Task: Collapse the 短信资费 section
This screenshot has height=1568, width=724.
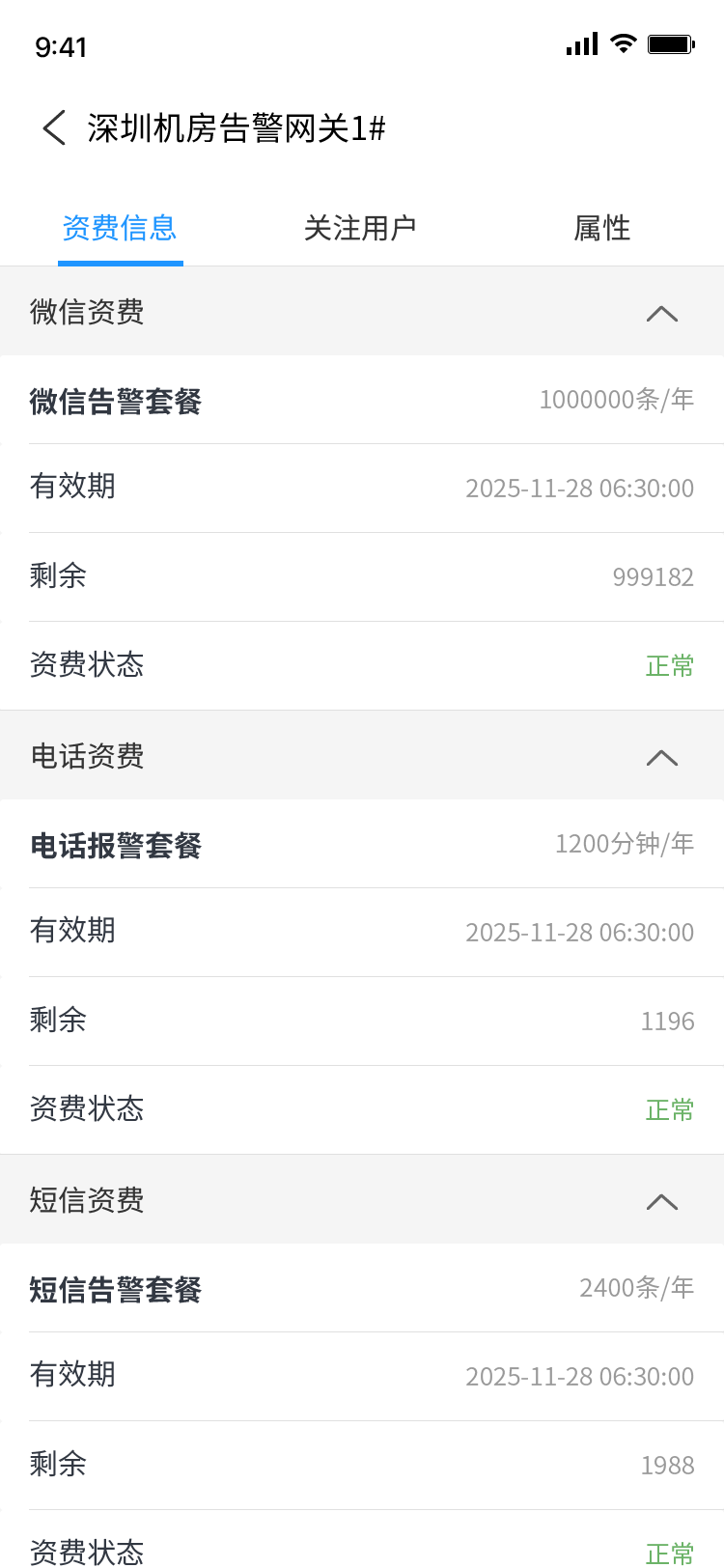Action: point(661,1201)
